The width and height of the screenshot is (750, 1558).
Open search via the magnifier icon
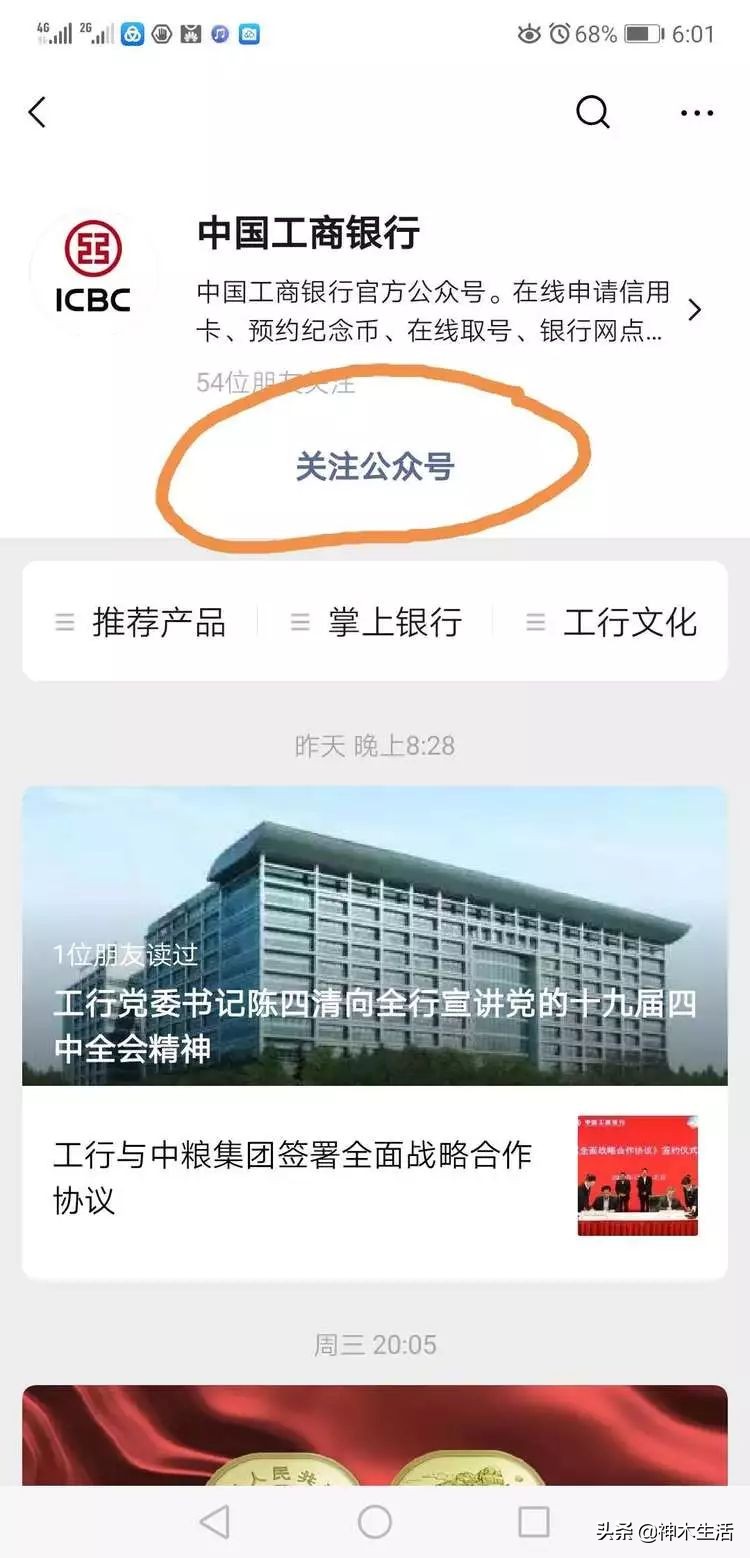593,112
